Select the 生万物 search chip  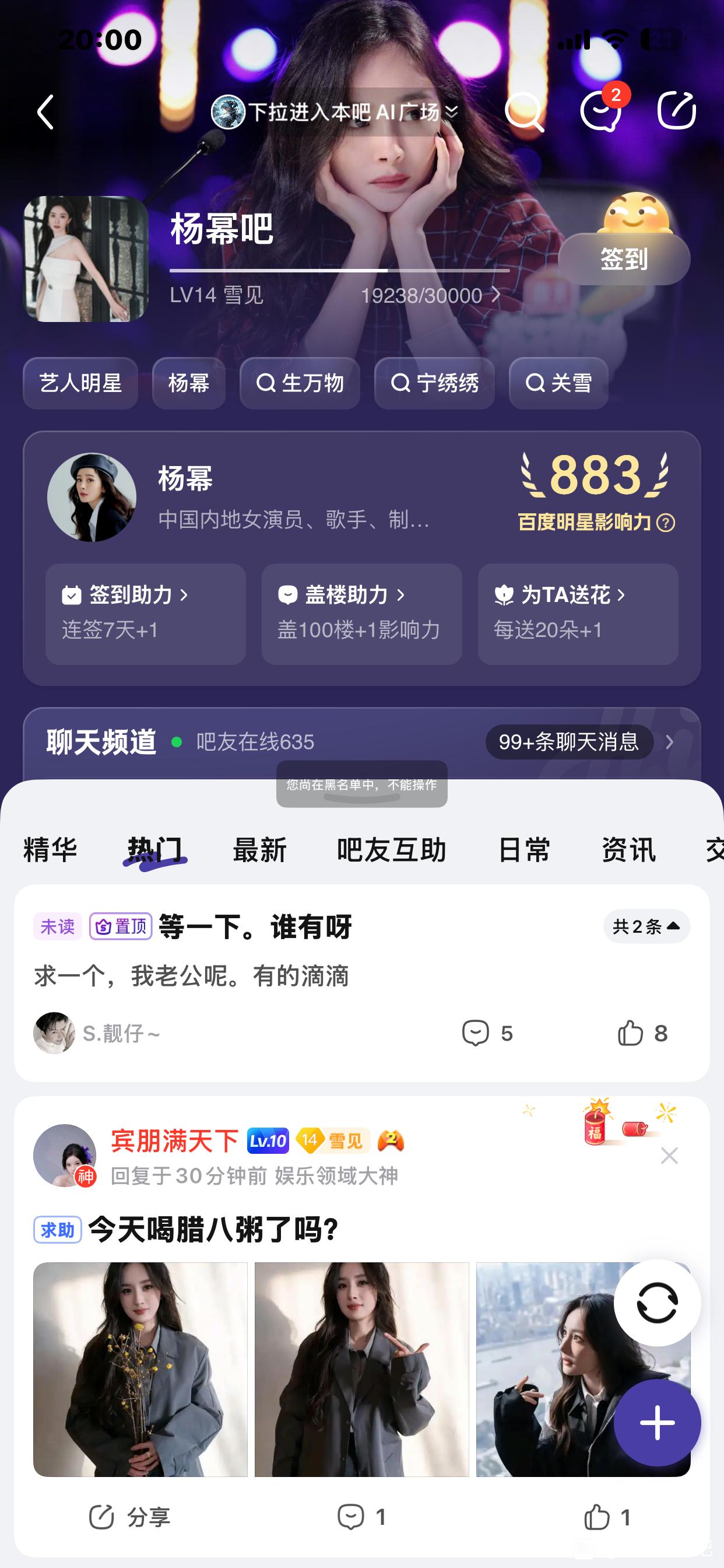pos(300,383)
